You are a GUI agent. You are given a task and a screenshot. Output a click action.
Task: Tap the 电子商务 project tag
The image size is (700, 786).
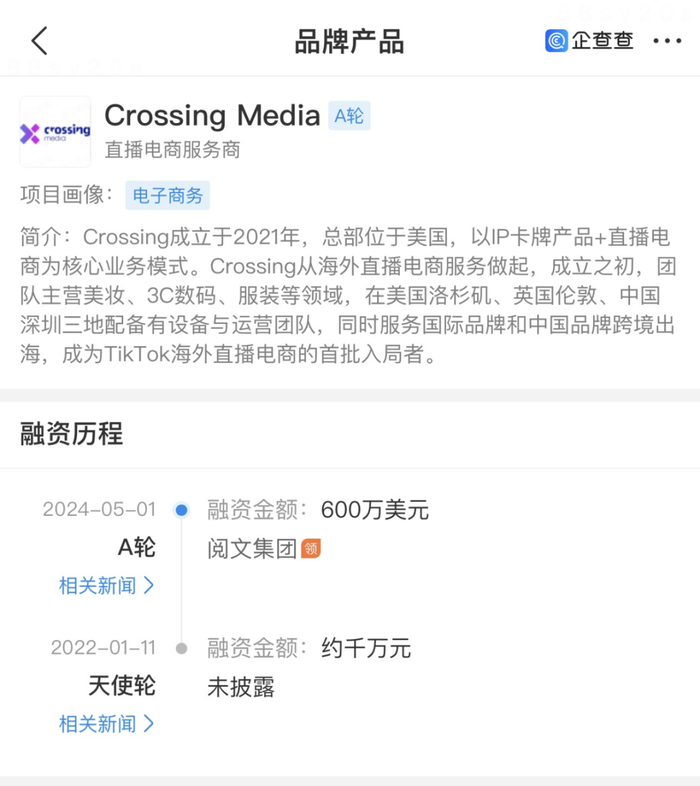pos(167,196)
